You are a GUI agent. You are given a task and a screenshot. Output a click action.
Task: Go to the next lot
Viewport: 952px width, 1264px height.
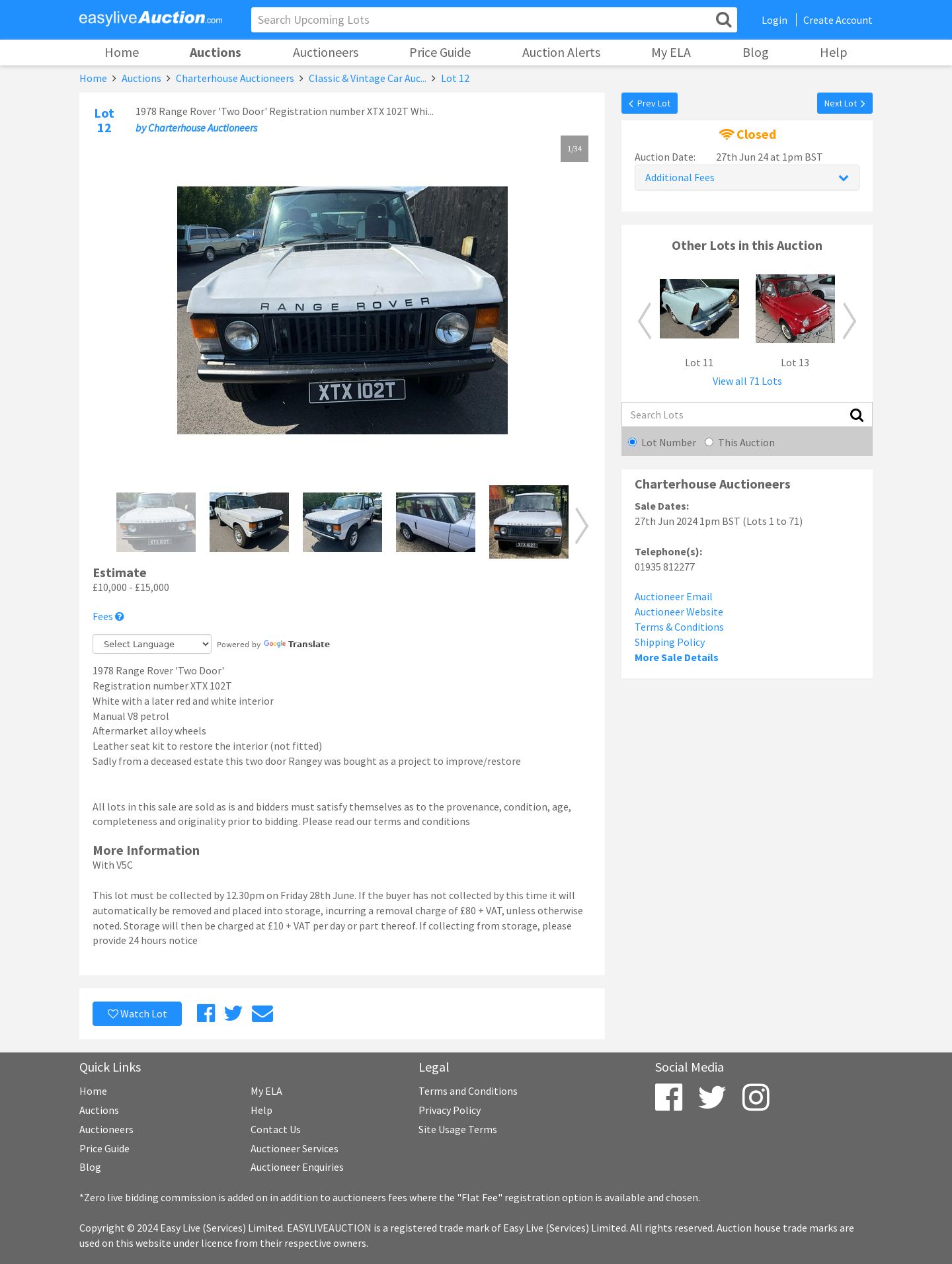[x=844, y=103]
